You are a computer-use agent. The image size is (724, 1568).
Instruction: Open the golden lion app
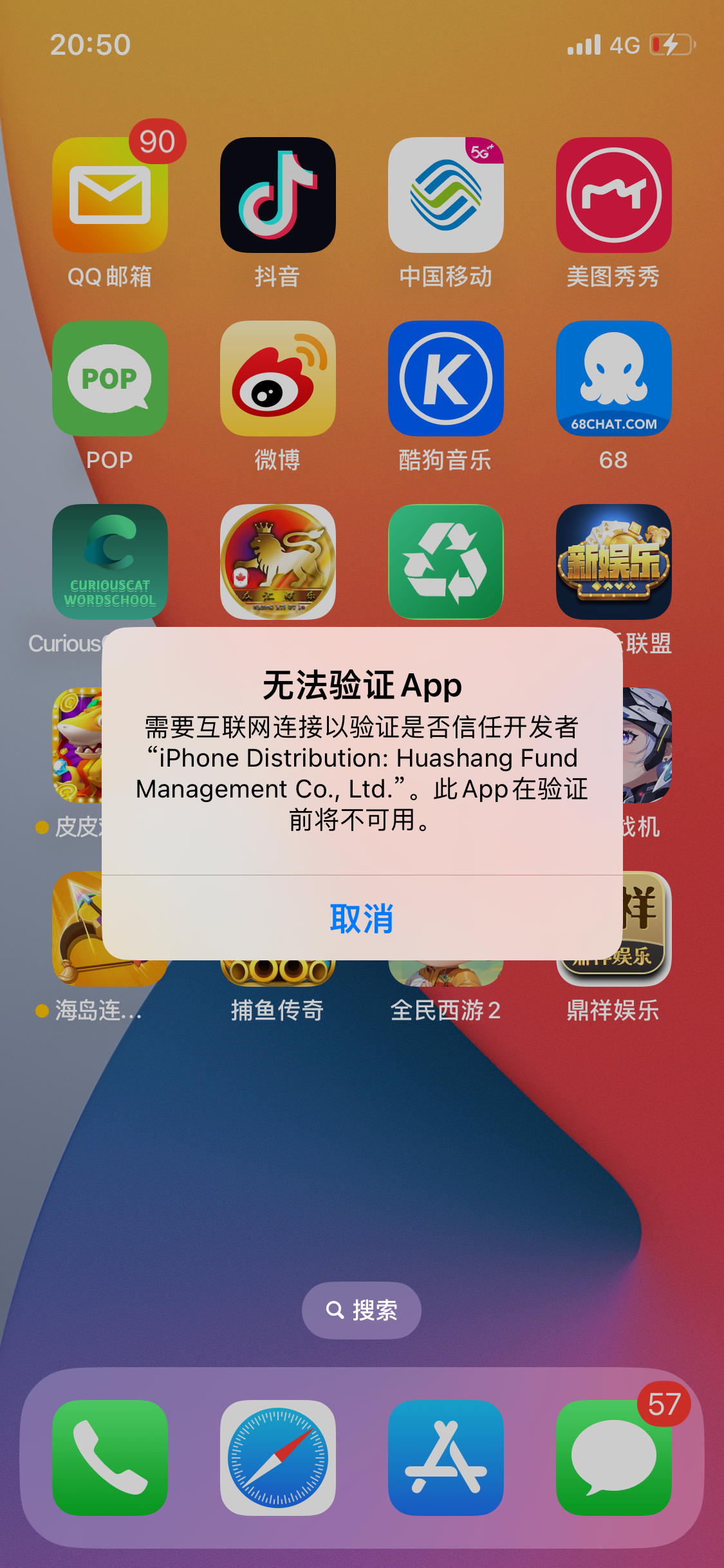[277, 562]
